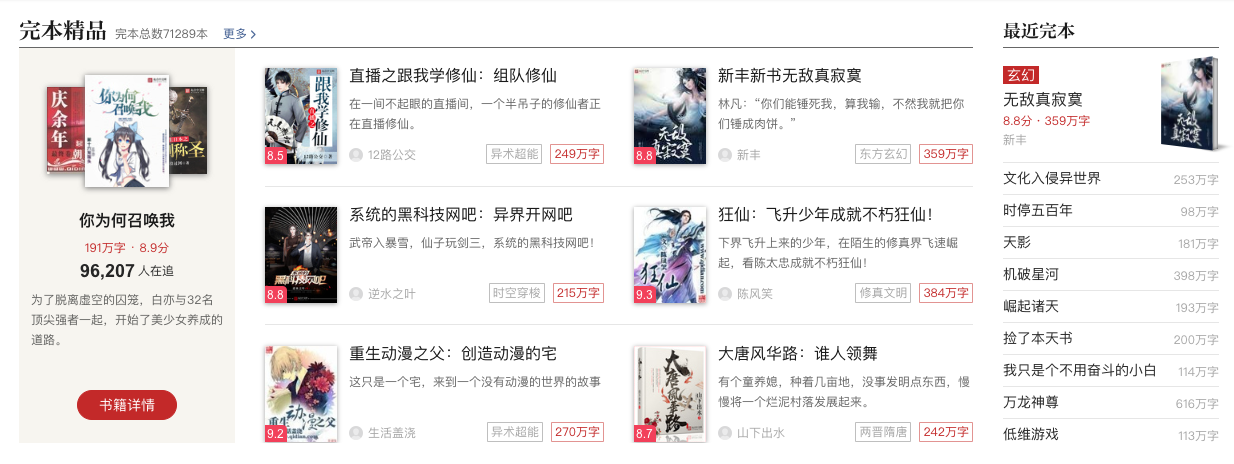Tap the 书籍详情 button
Viewport: 1234px width, 464px height.
tap(127, 405)
